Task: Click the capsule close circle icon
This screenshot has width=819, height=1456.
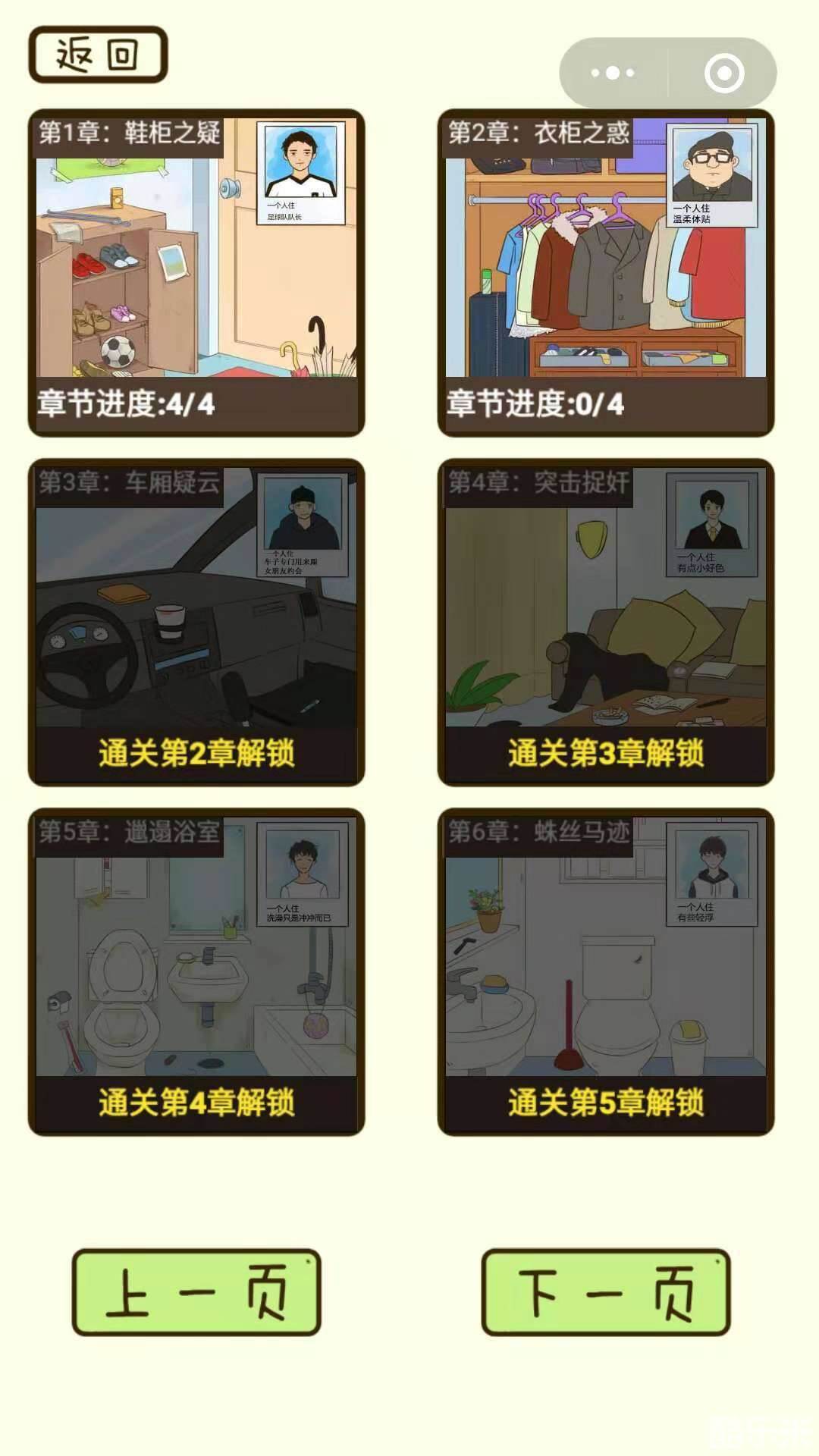Action: pyautogui.click(x=724, y=72)
